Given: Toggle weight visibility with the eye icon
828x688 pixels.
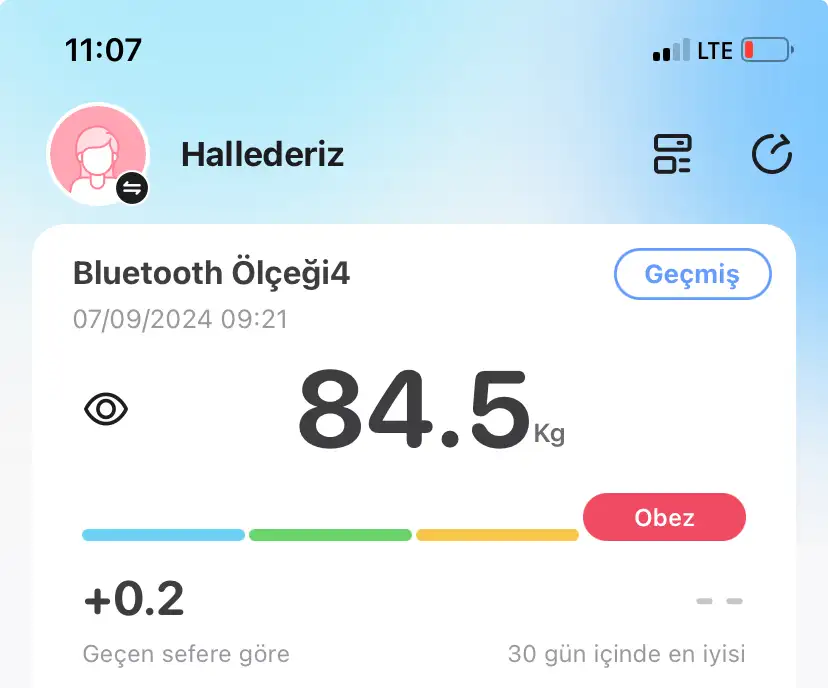Looking at the screenshot, I should (x=107, y=409).
